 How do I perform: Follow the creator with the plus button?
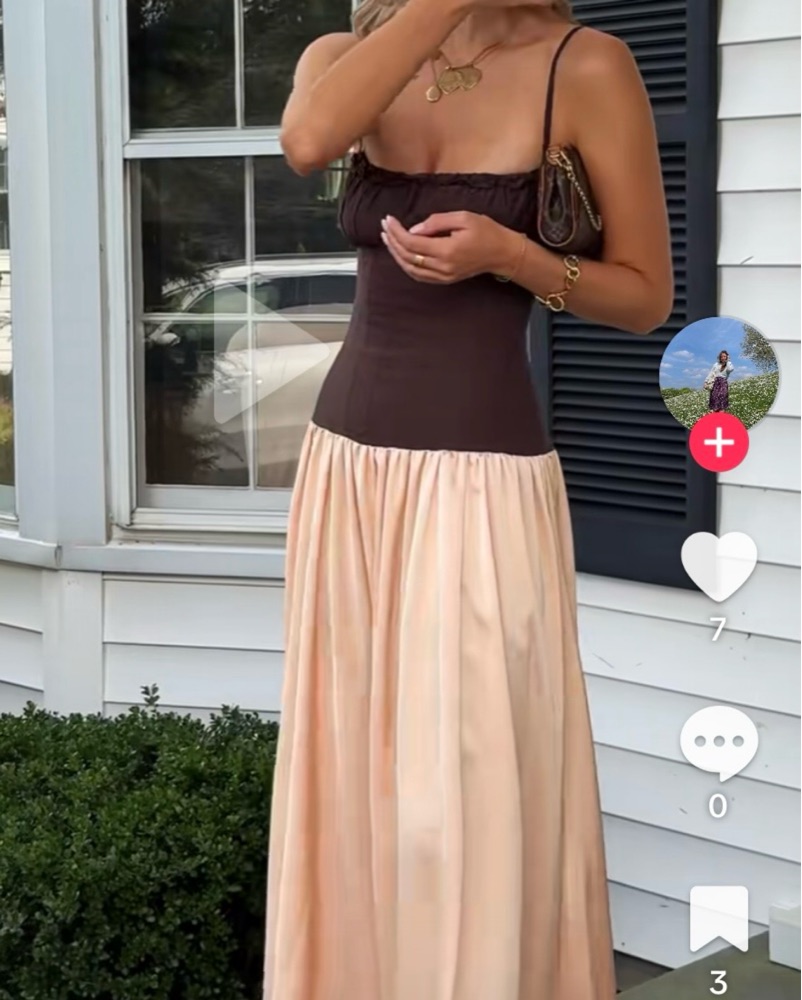[x=718, y=442]
